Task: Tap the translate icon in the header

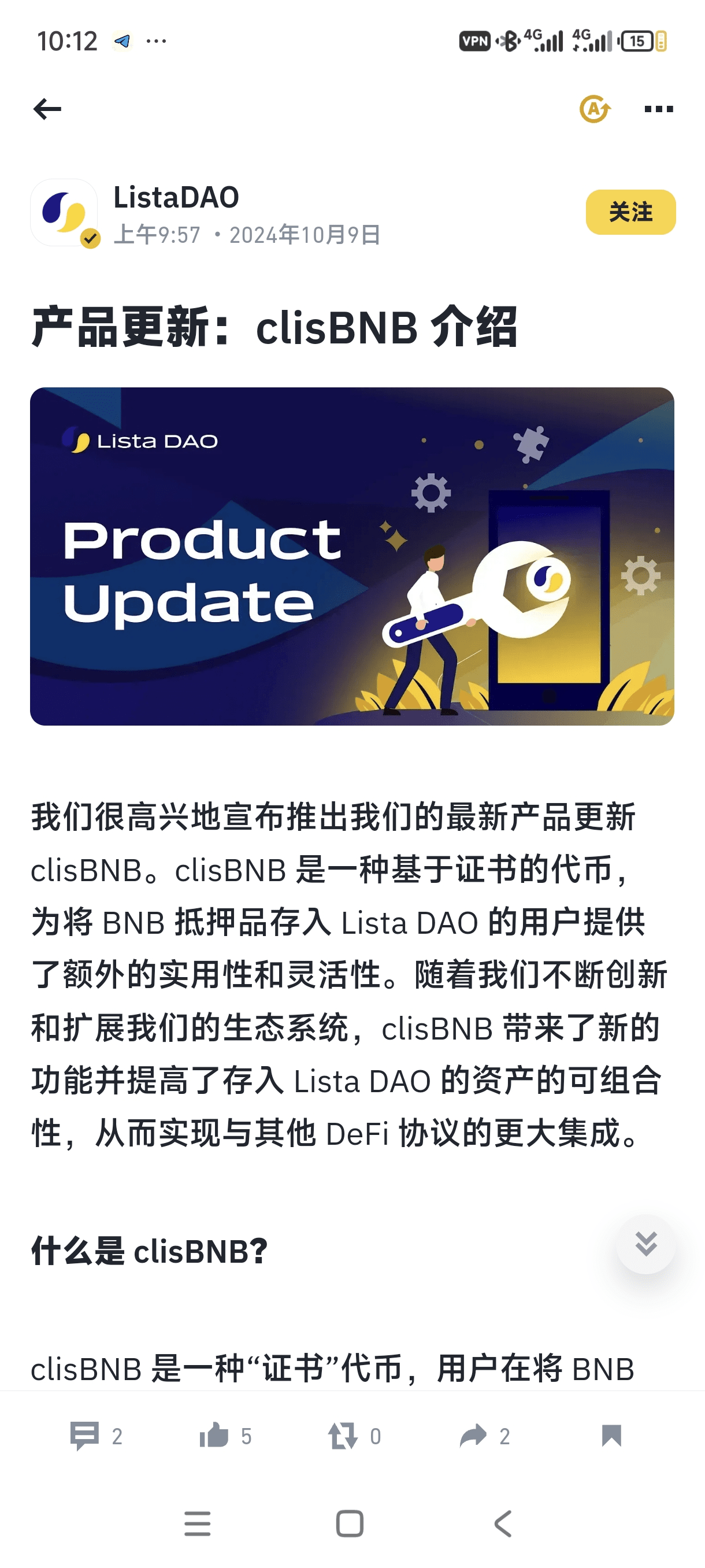Action: tap(594, 110)
